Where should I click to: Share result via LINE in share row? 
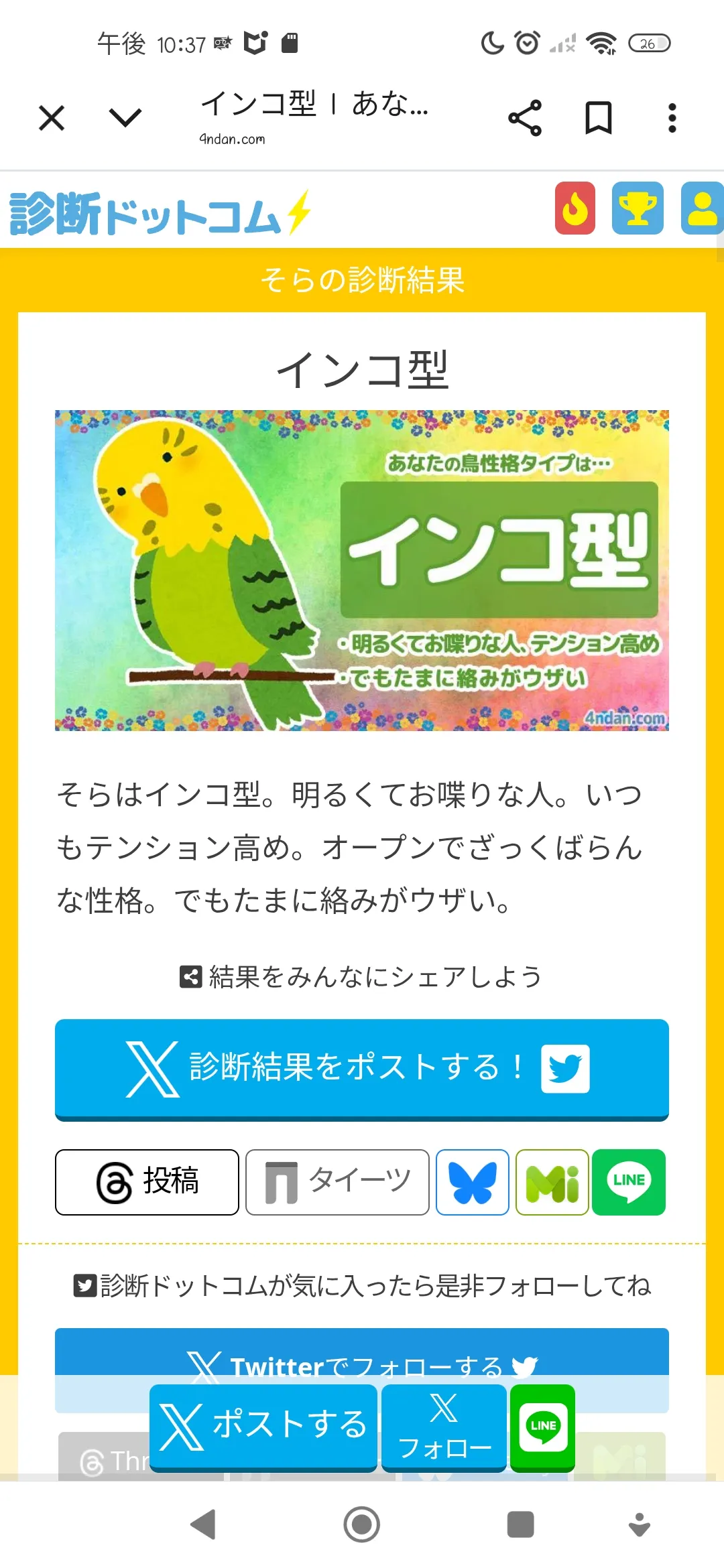(629, 1182)
